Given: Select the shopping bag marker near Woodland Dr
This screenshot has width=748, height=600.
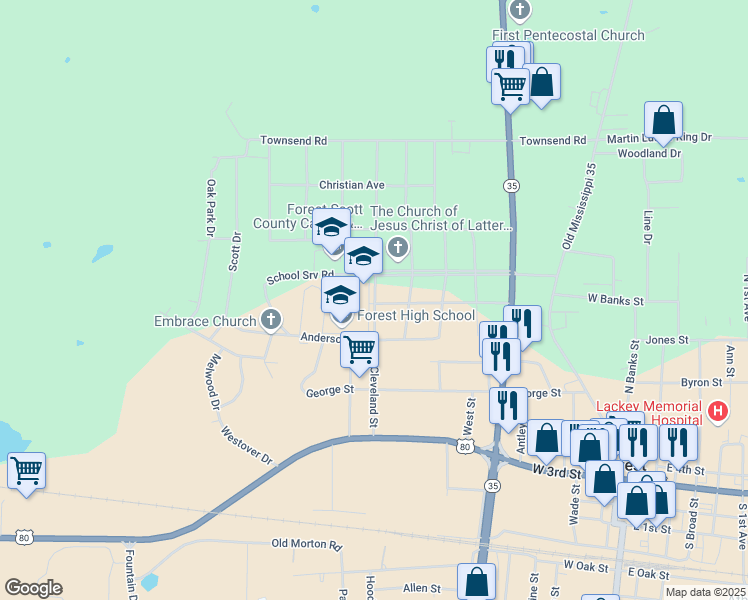Looking at the screenshot, I should point(663,119).
